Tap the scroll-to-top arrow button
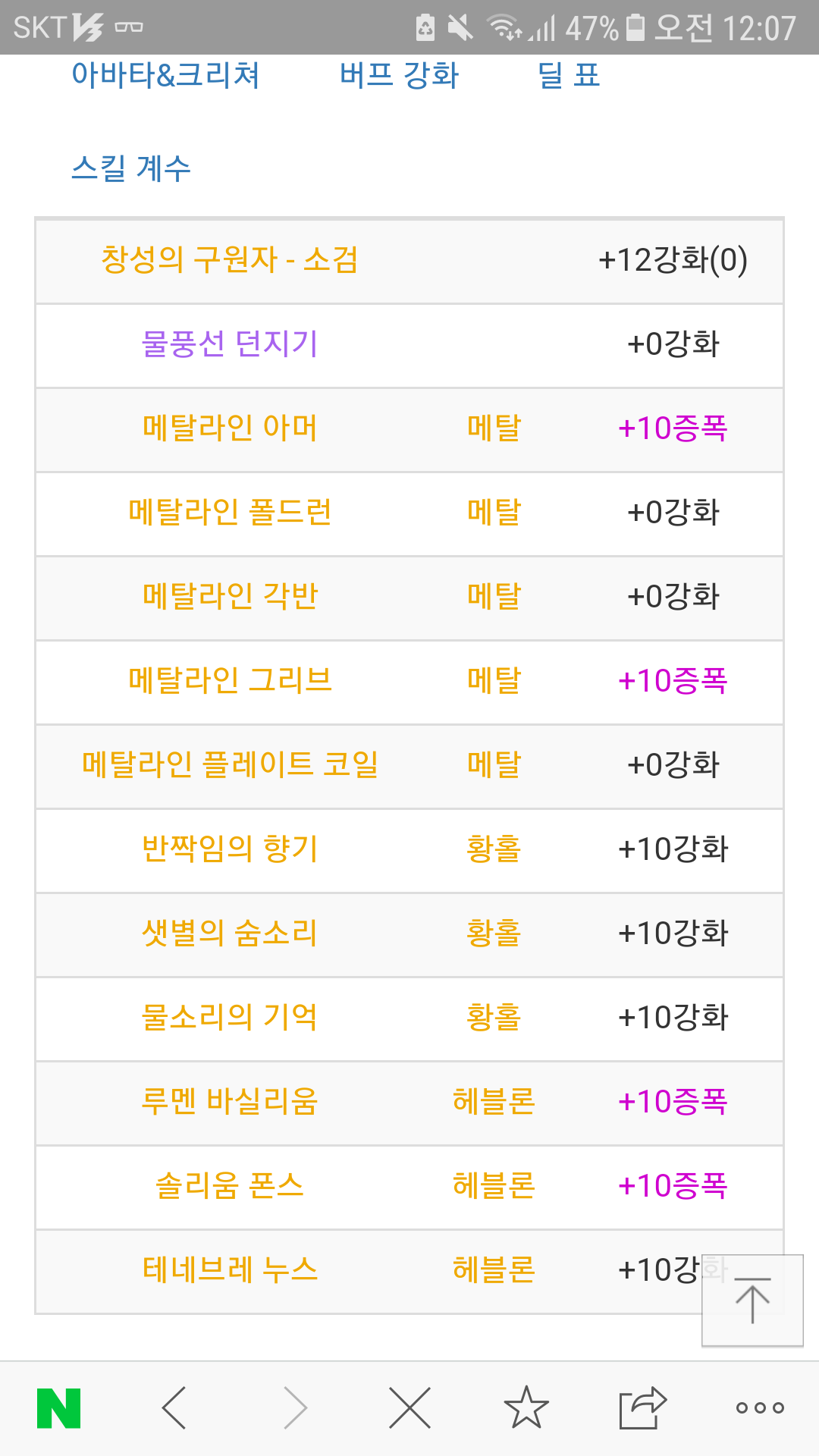The width and height of the screenshot is (819, 1456). 752,1301
